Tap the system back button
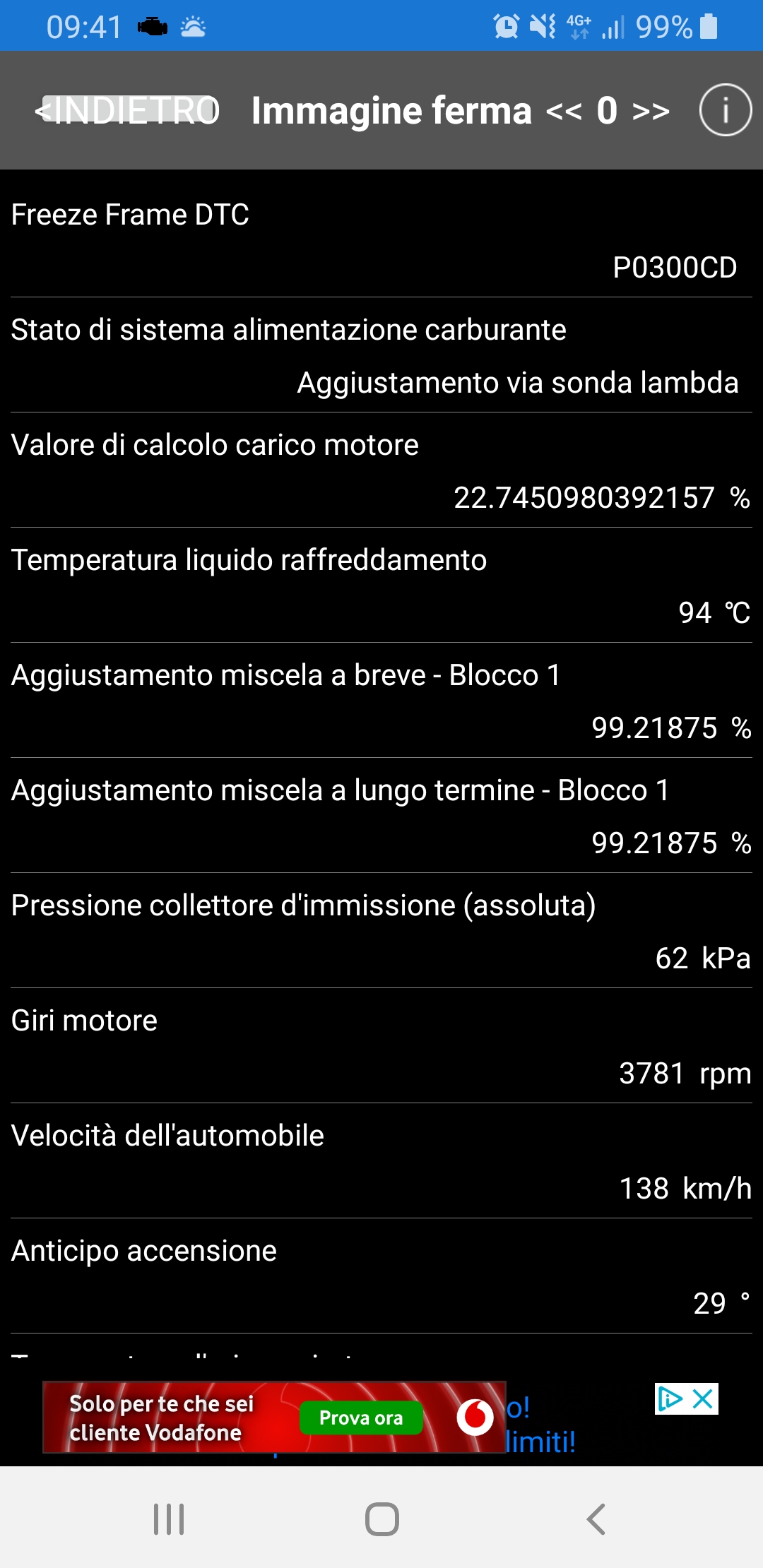The height and width of the screenshot is (1568, 763). 596,1519
